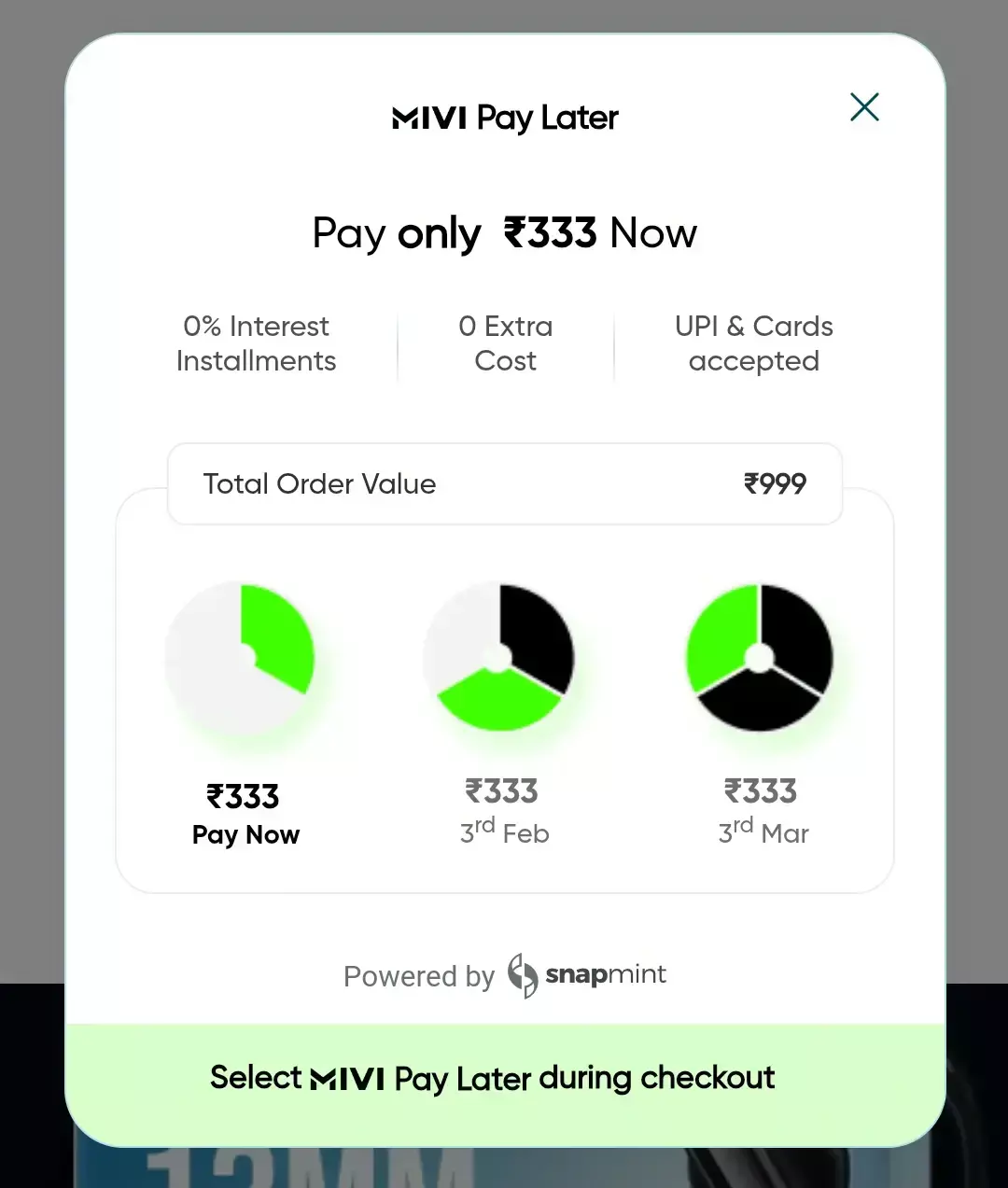1008x1188 pixels.
Task: Close the Mivi Pay Later dialog
Action: (x=864, y=107)
